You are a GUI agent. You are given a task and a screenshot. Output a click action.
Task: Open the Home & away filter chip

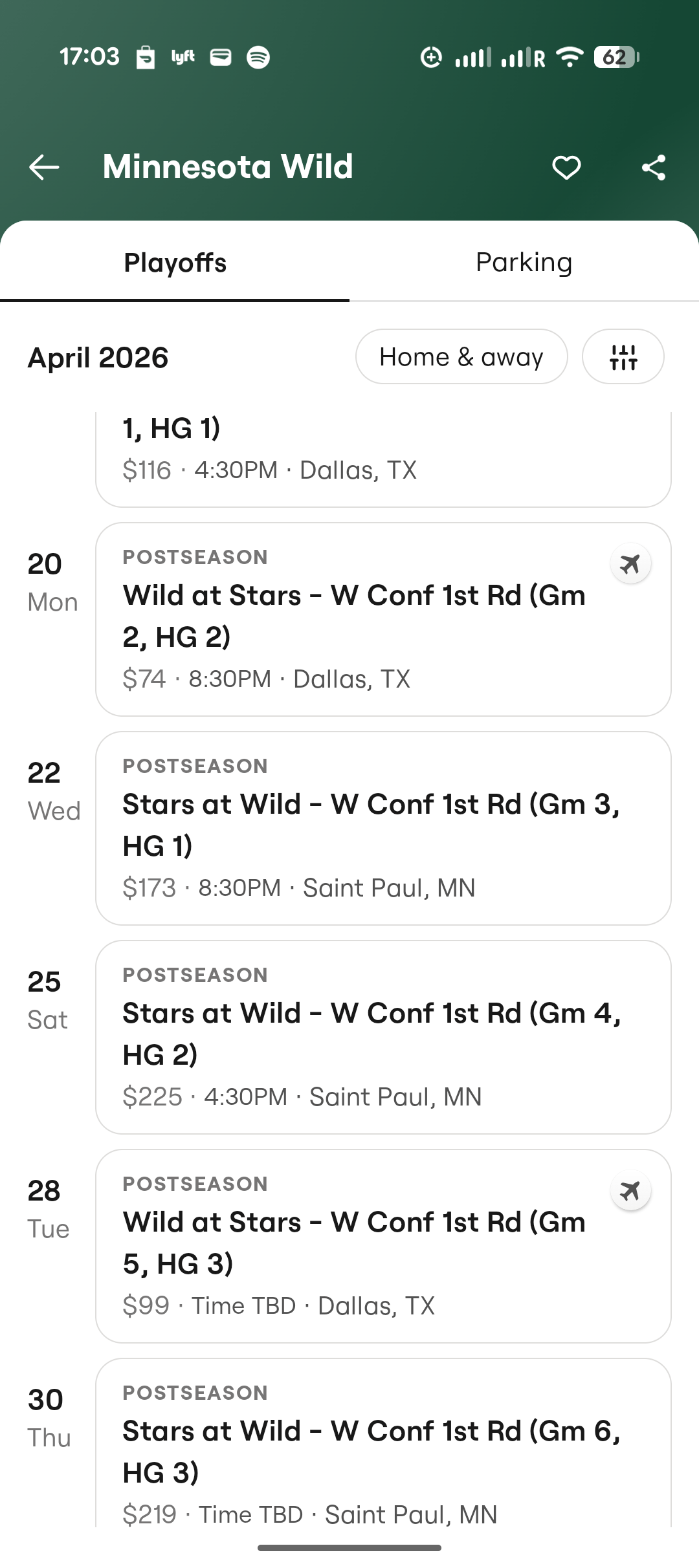[x=461, y=357]
